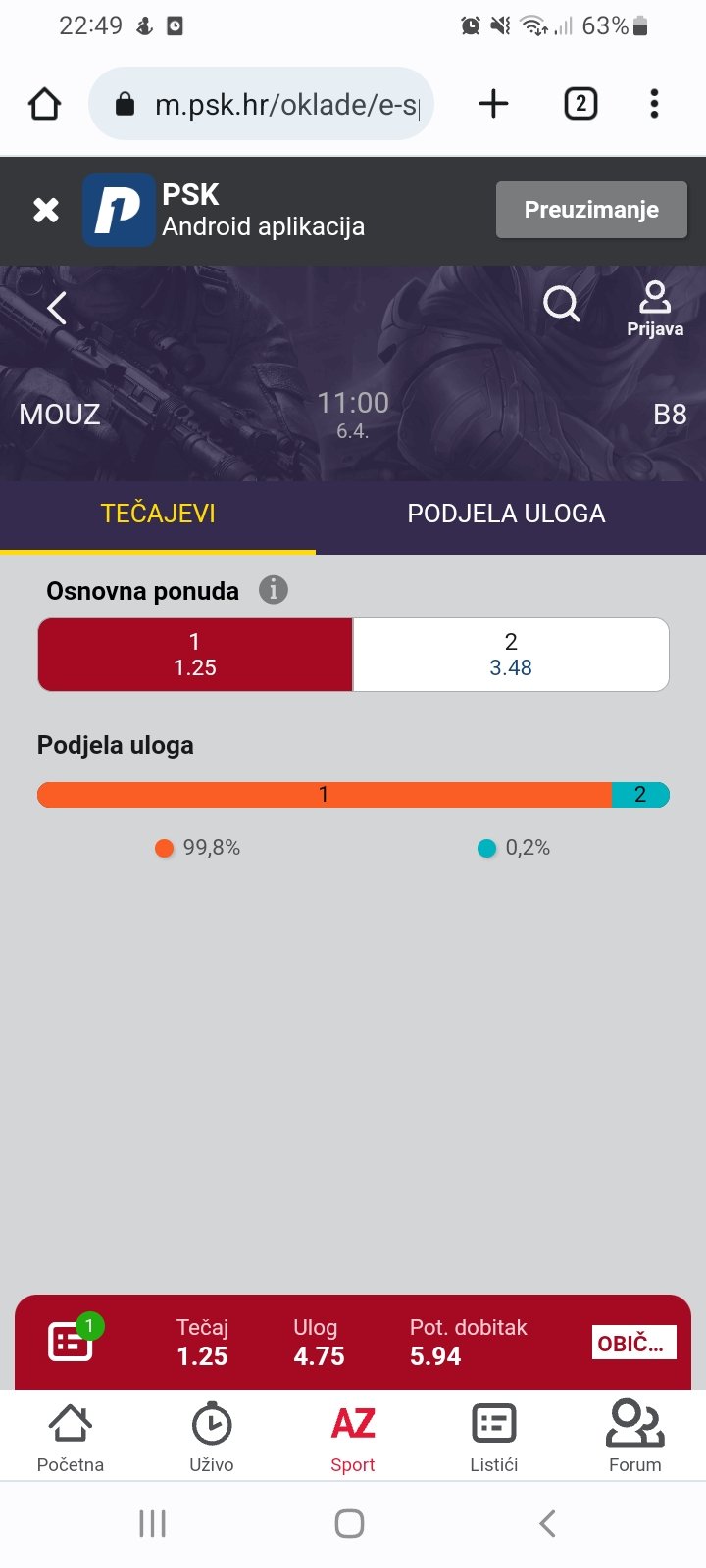Open the browser overflow menu
The width and height of the screenshot is (706, 1568).
coord(654,104)
